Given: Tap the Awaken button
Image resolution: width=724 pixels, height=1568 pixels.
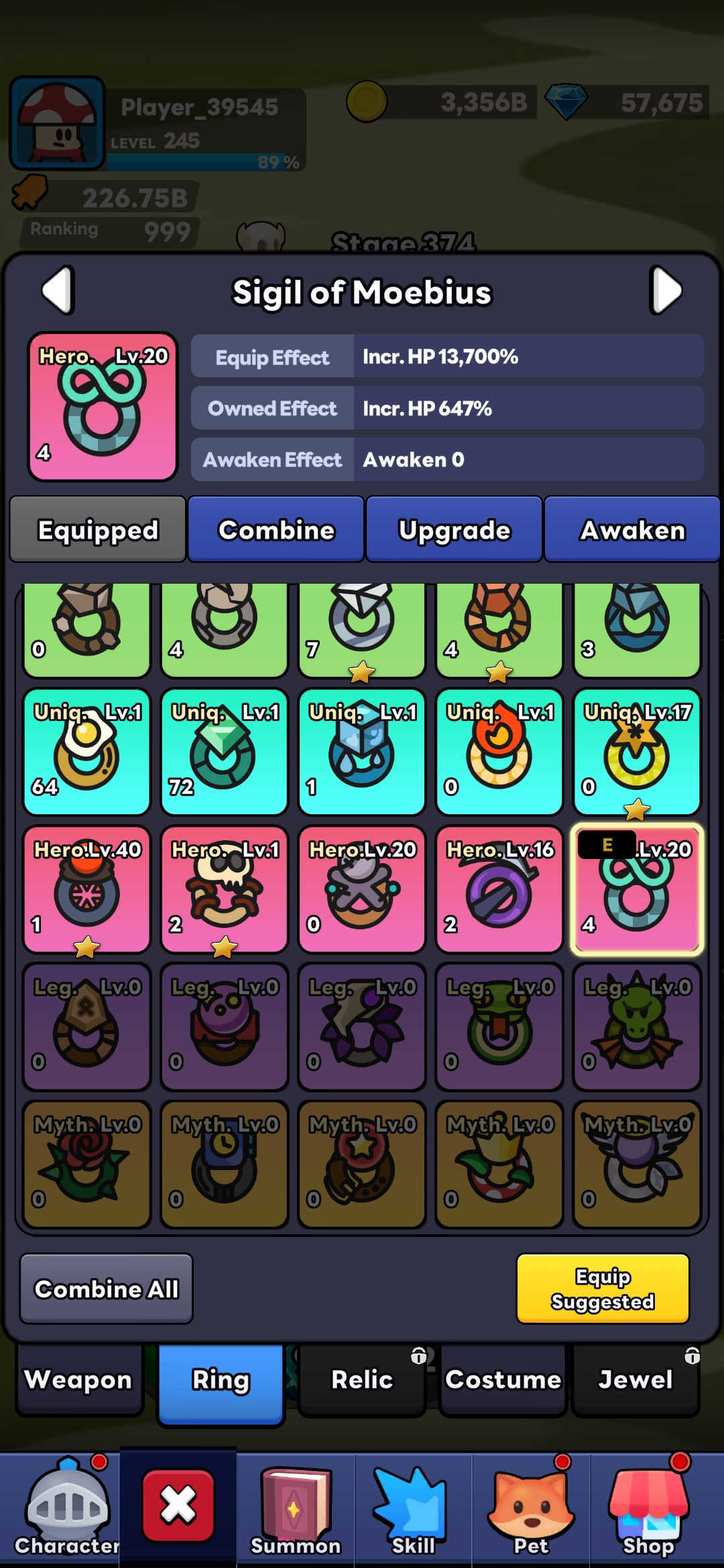Looking at the screenshot, I should pyautogui.click(x=633, y=529).
